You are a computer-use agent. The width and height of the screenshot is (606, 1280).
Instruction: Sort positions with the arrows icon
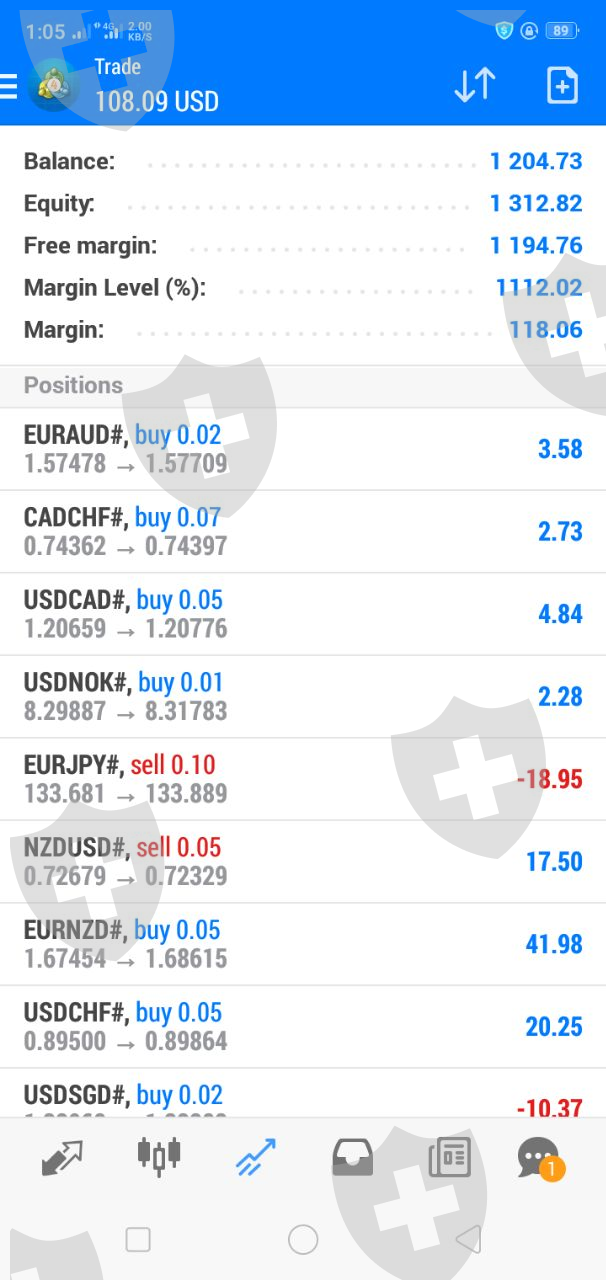474,86
